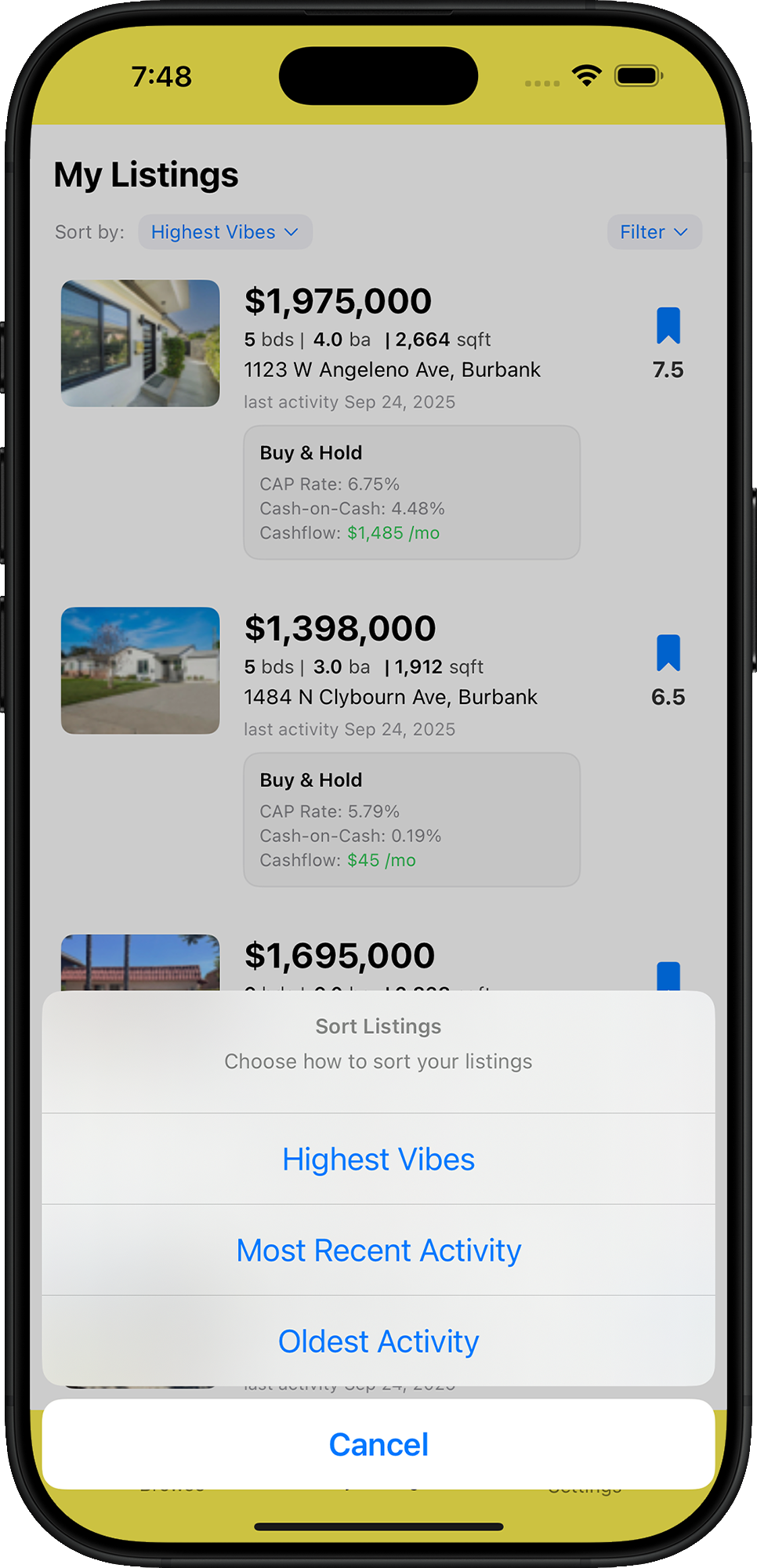
Task: Sort listings by Highest Vibes
Action: pos(378,1160)
